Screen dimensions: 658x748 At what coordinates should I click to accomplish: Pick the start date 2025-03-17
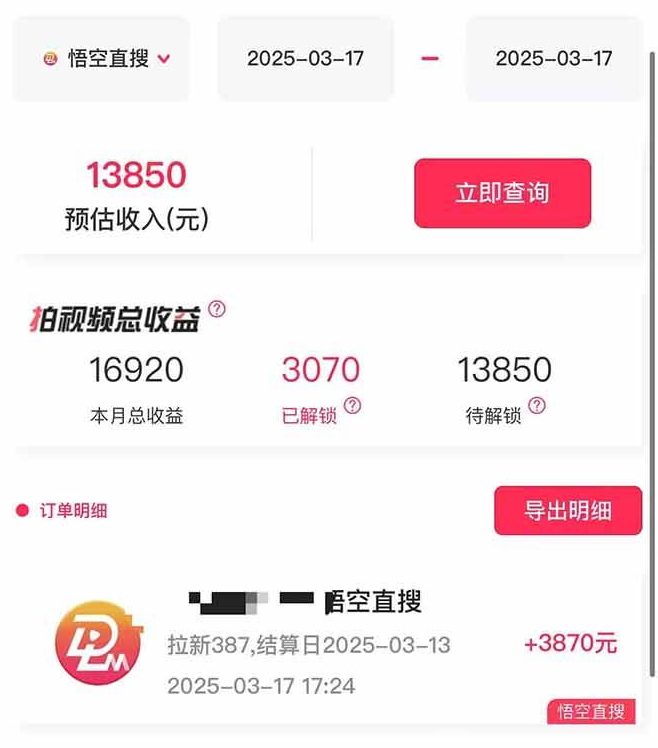(x=305, y=58)
